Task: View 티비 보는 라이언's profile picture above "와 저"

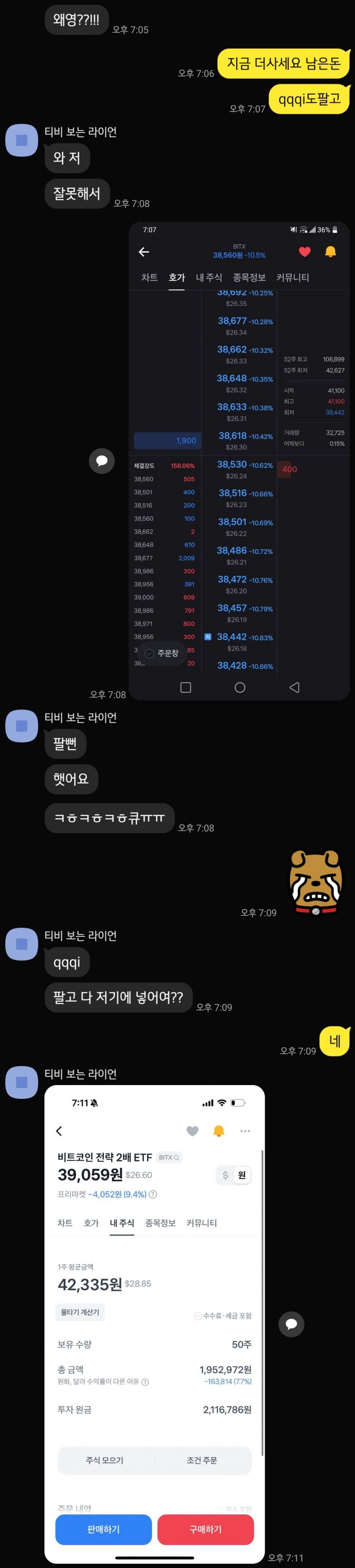Action: (22, 140)
